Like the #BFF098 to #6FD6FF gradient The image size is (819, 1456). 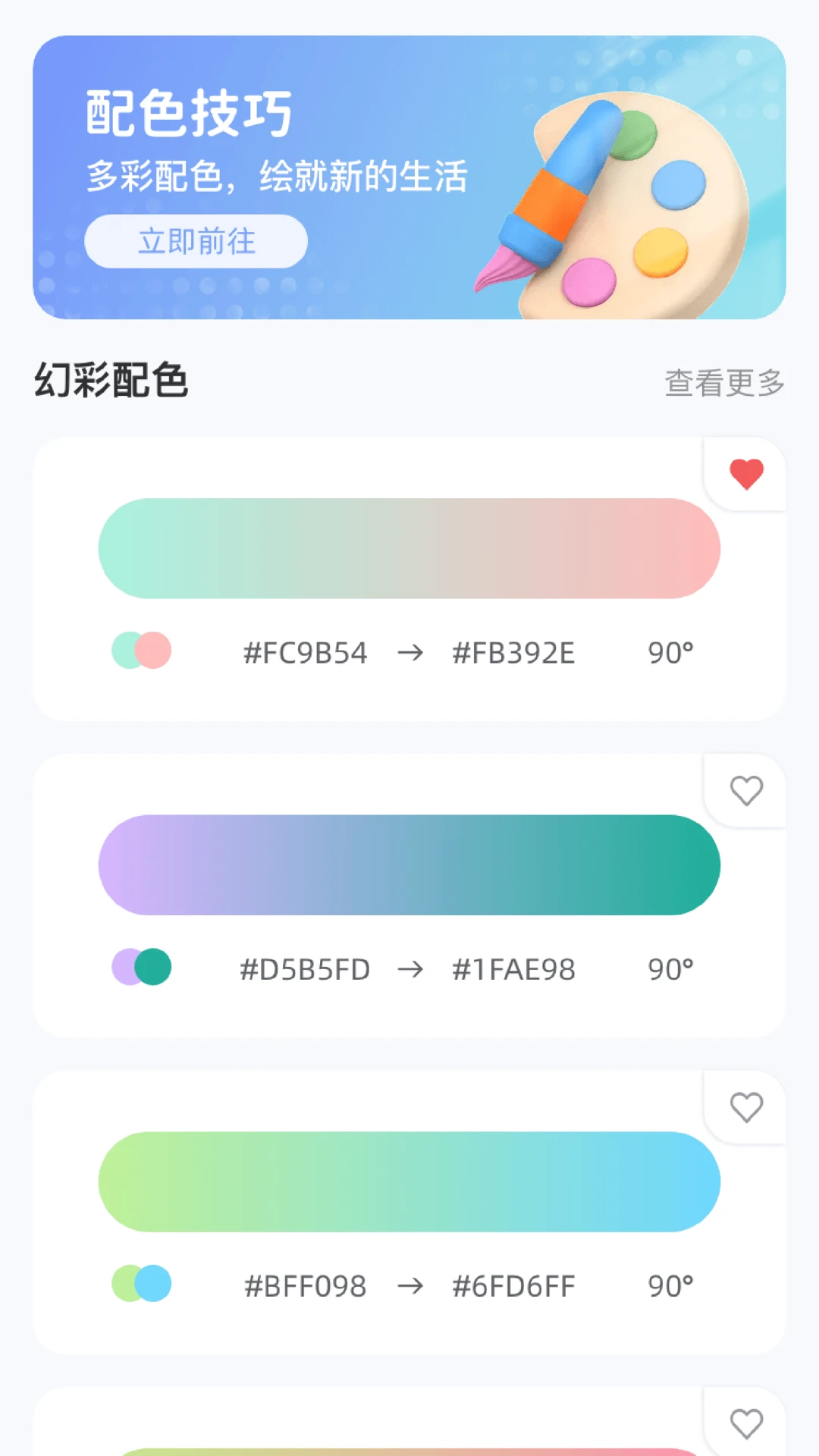(746, 1108)
